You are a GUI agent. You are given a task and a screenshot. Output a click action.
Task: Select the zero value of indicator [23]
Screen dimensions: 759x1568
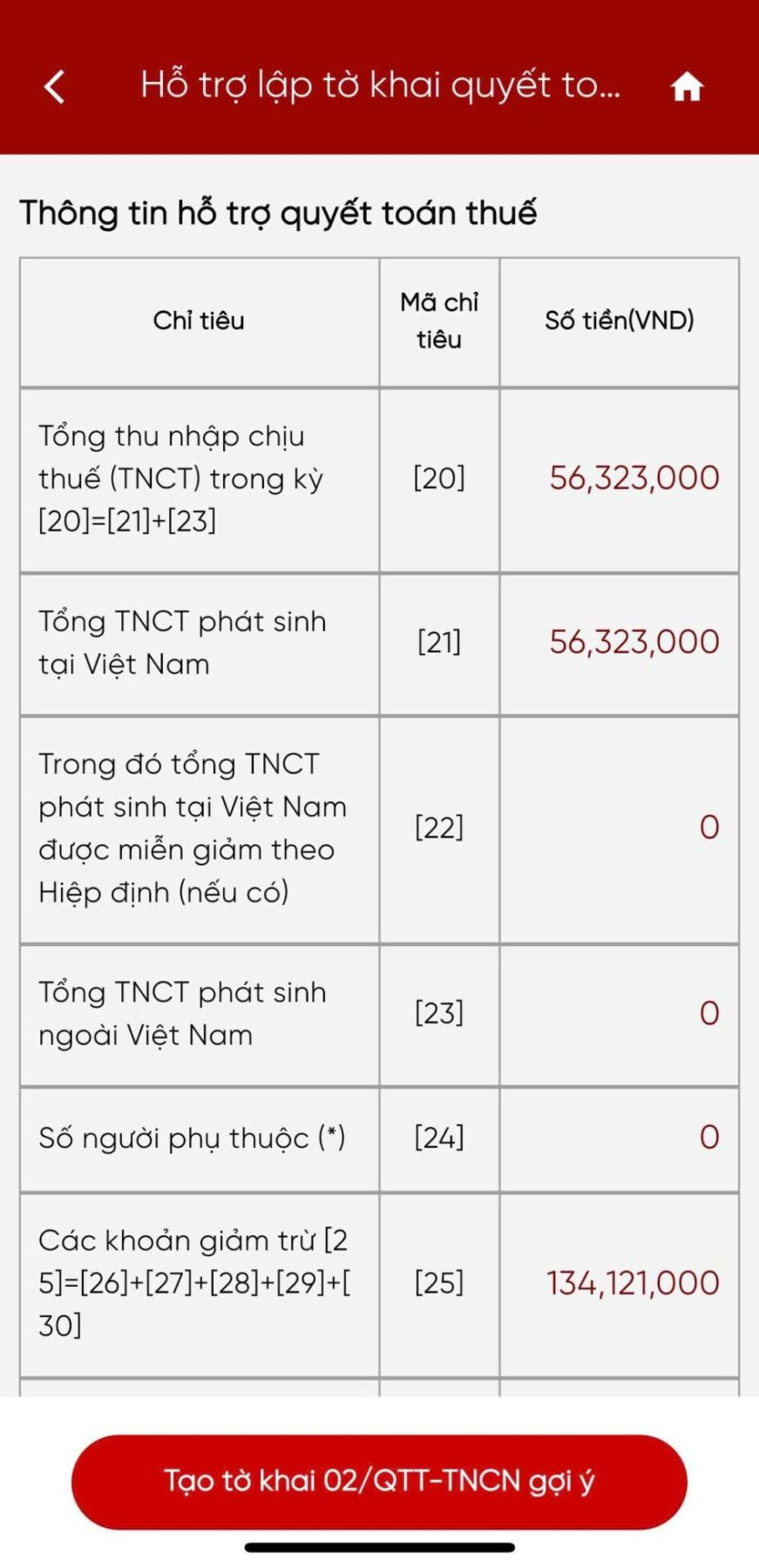[x=709, y=1013]
